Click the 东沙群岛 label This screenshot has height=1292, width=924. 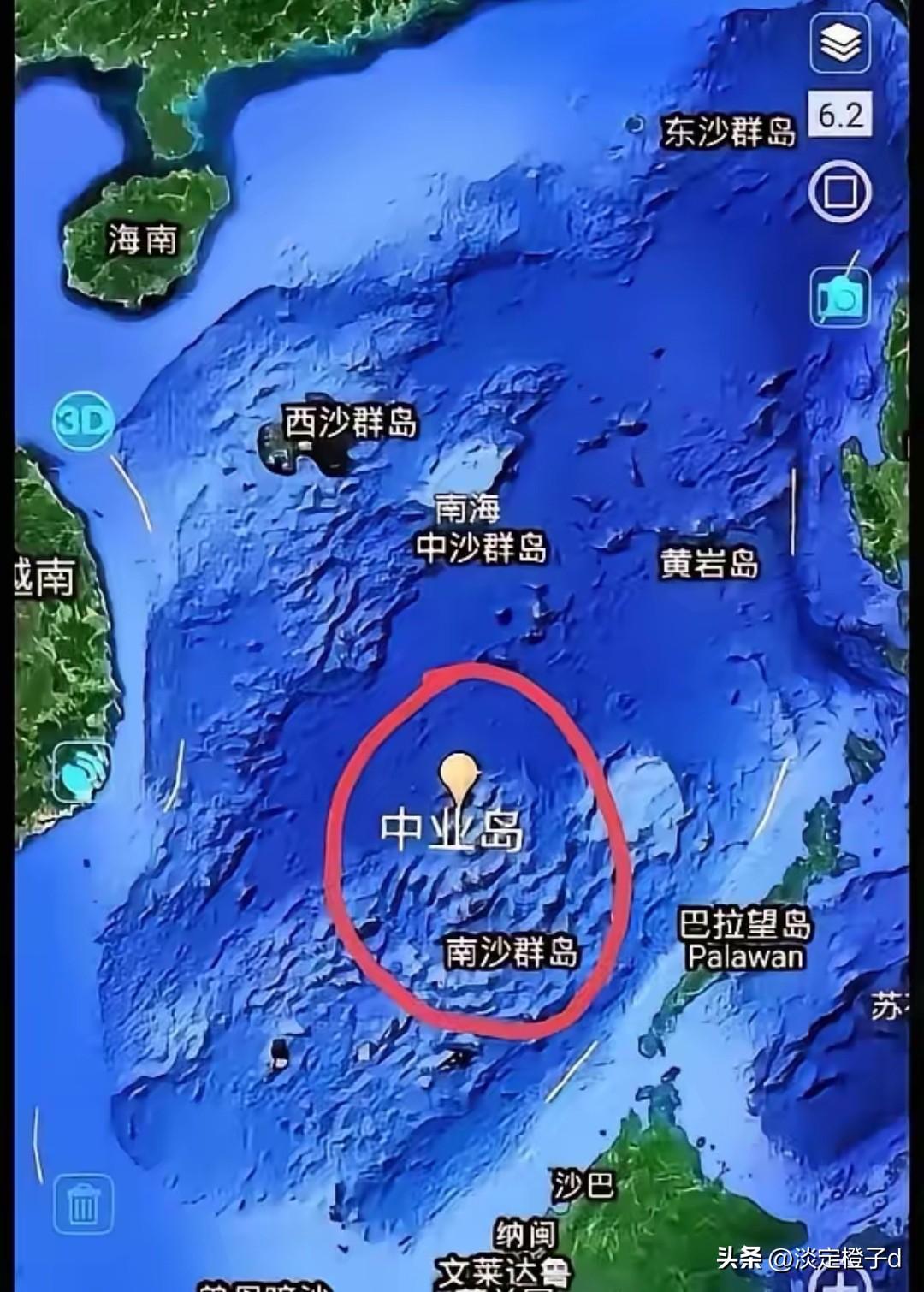(731, 130)
